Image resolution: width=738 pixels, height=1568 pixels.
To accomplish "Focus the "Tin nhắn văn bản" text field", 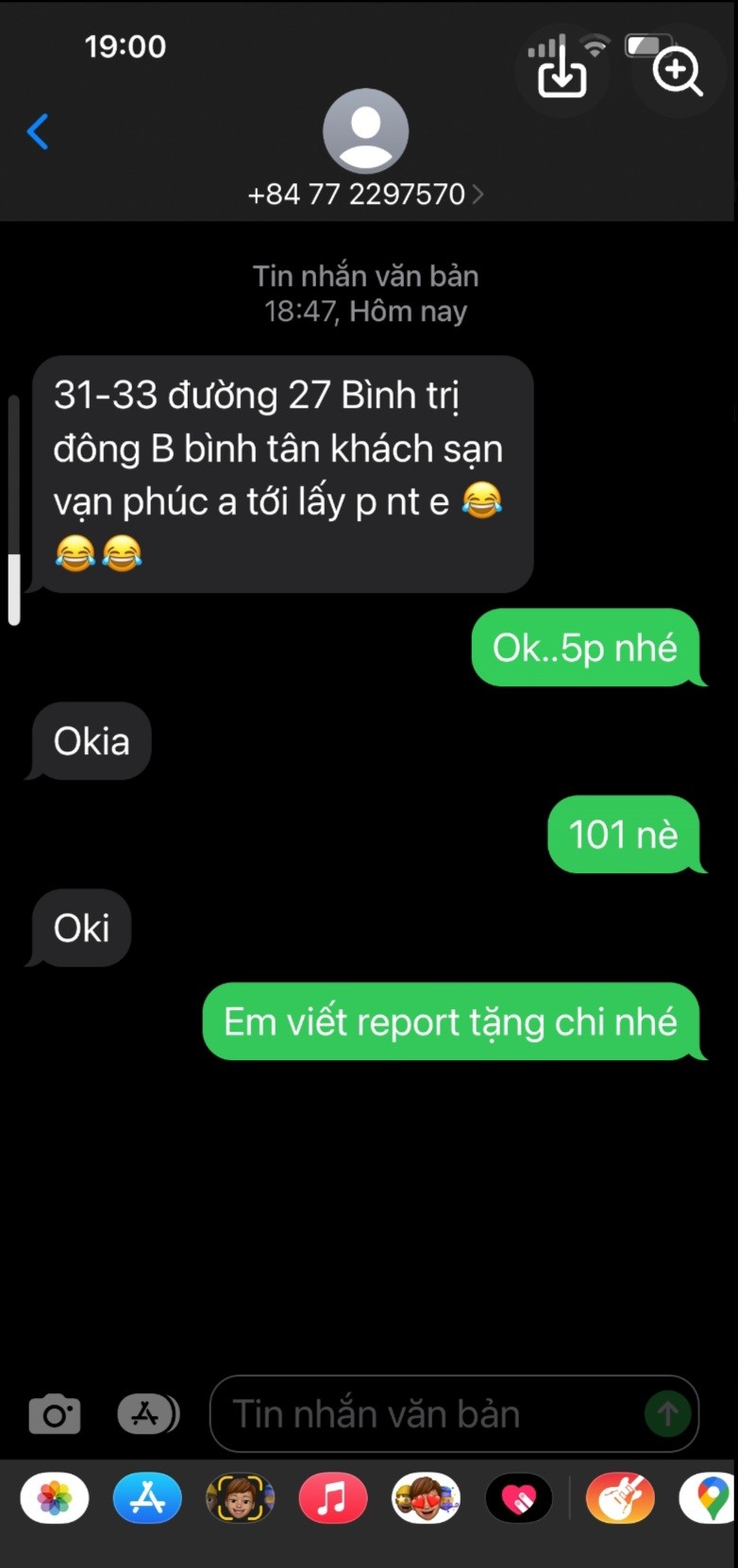I will point(425,1413).
